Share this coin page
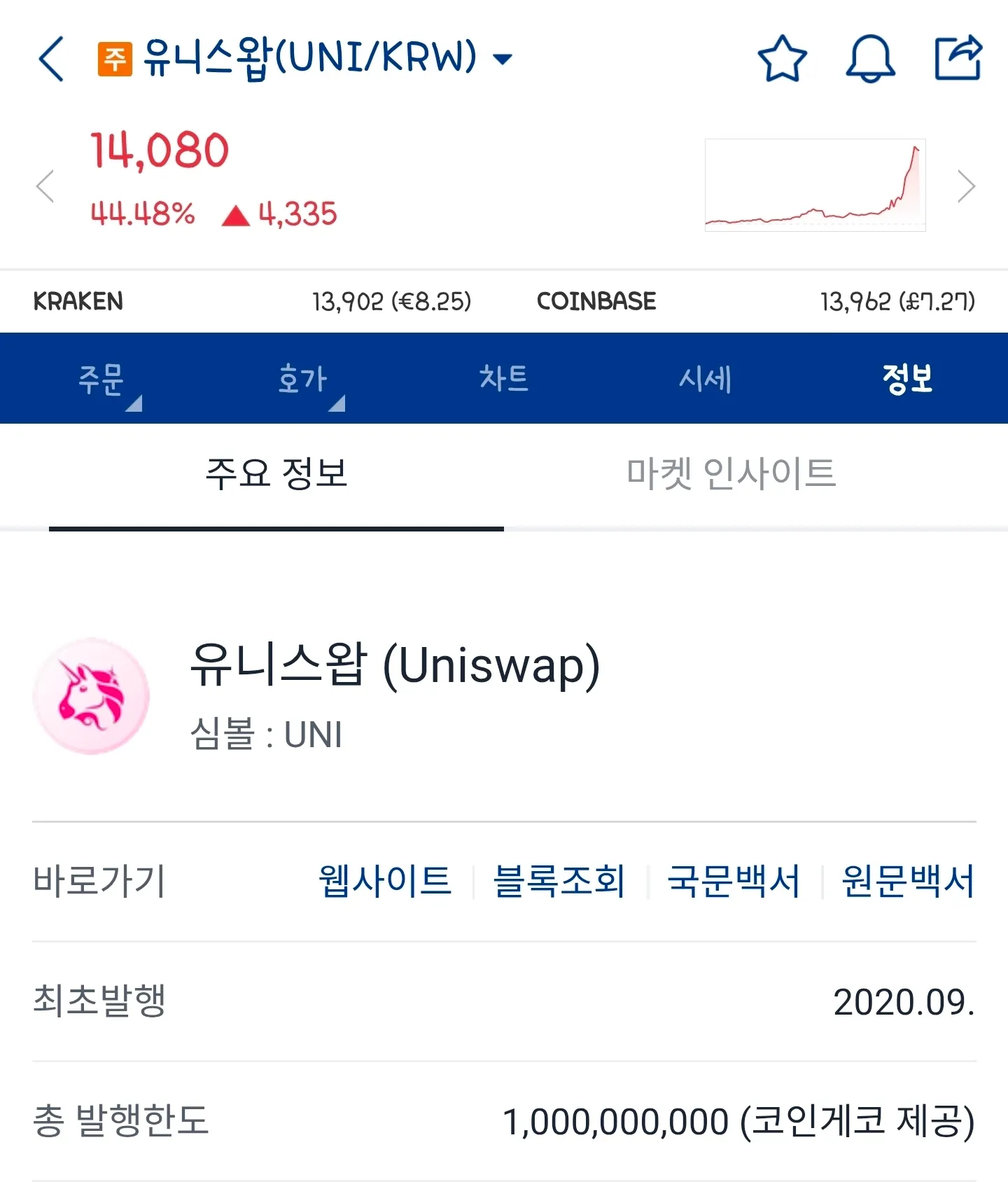This screenshot has width=1008, height=1182. pos(958,57)
